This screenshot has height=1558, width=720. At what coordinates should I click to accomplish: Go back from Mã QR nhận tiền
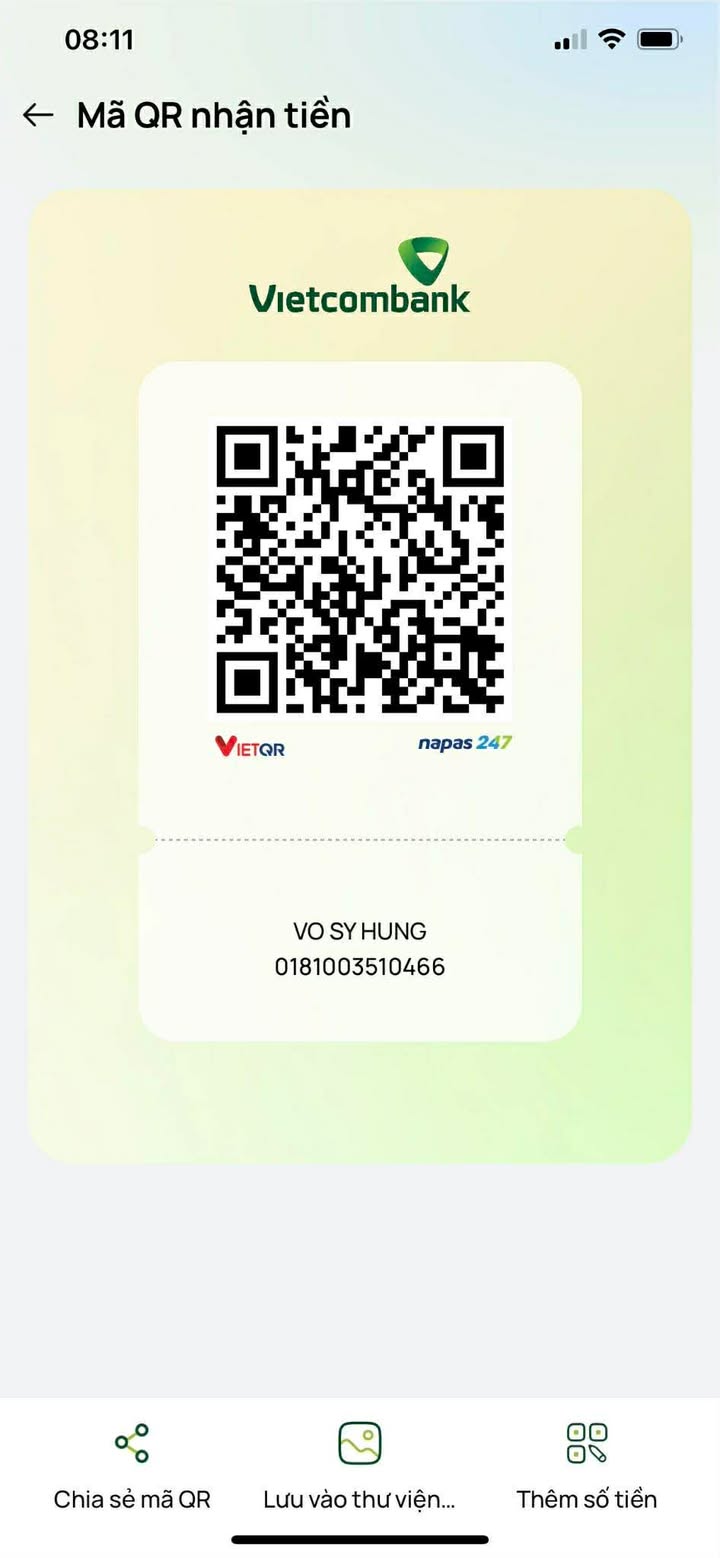tap(38, 115)
